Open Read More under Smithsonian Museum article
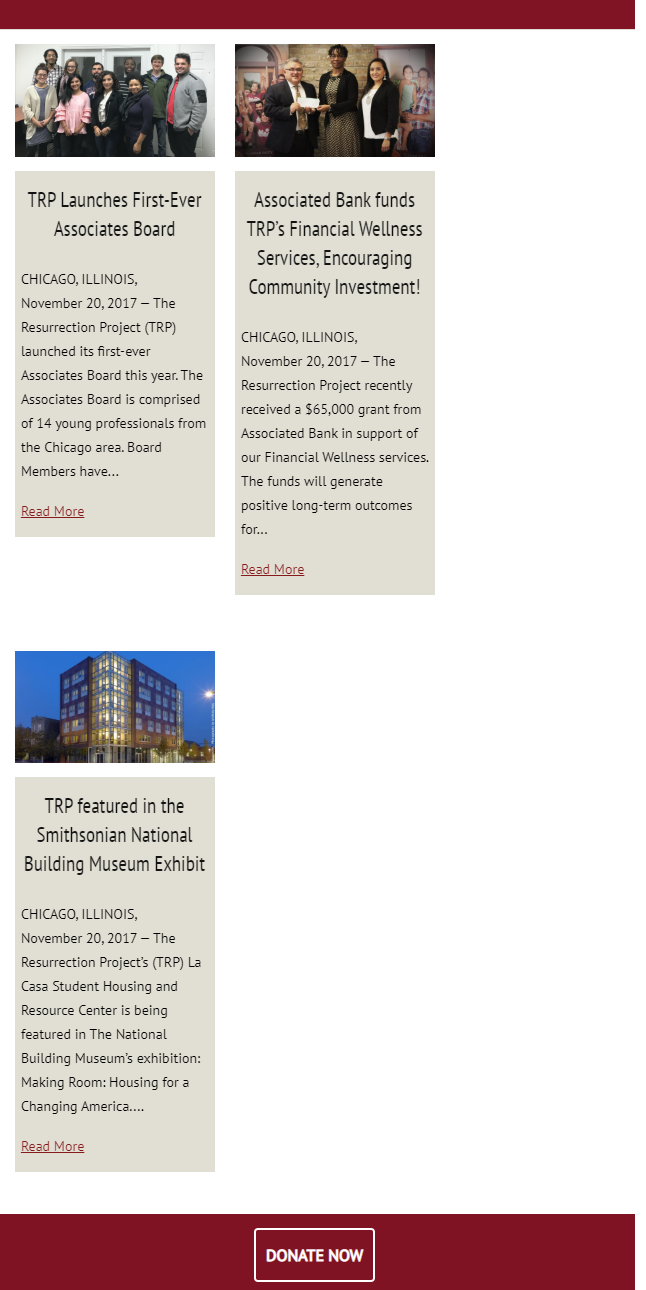Image resolution: width=646 pixels, height=1290 pixels. [x=53, y=1146]
